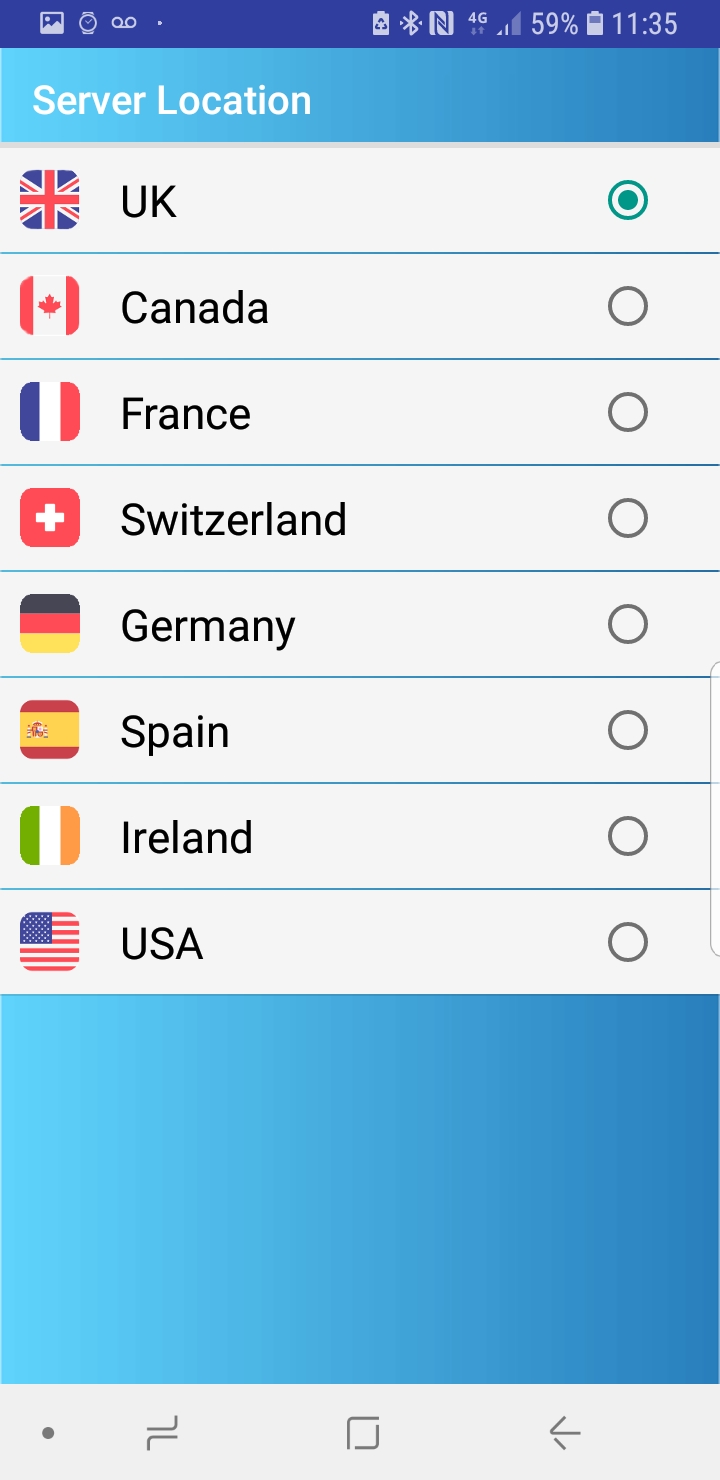
Task: Select Spain from the server list
Action: click(360, 730)
